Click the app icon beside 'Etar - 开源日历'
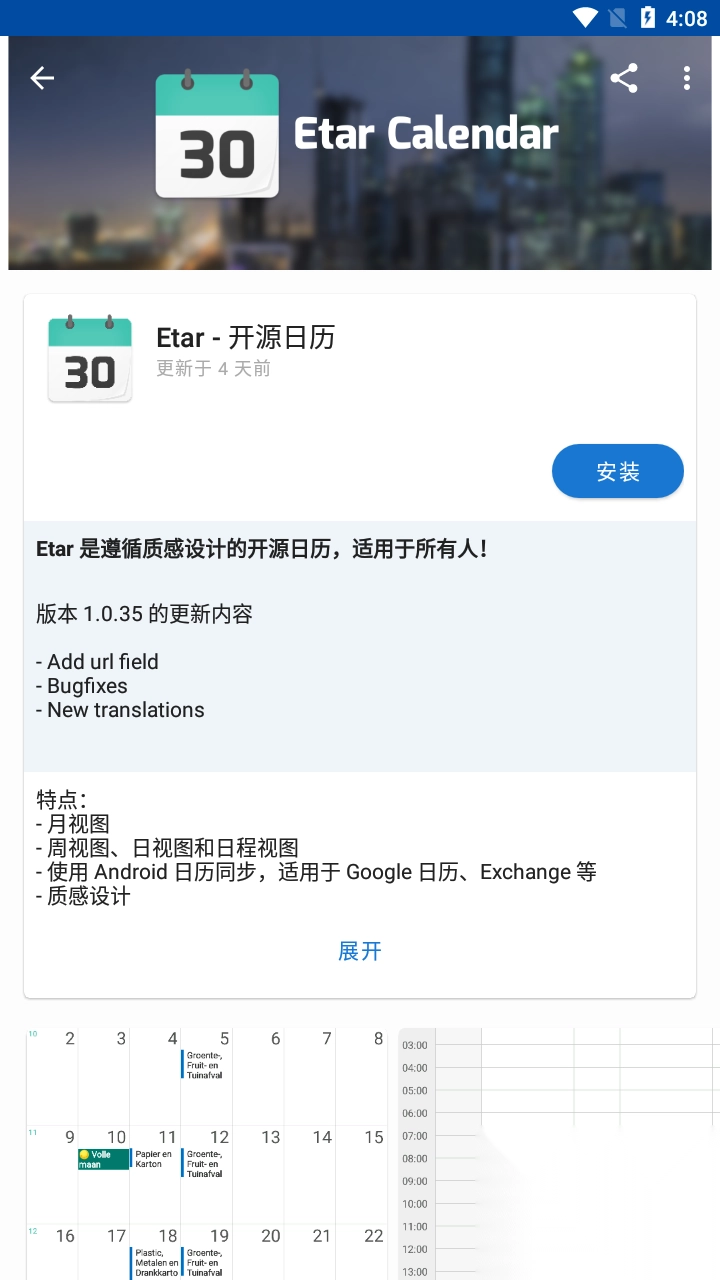Screen dimensions: 720x1280 click(x=90, y=358)
